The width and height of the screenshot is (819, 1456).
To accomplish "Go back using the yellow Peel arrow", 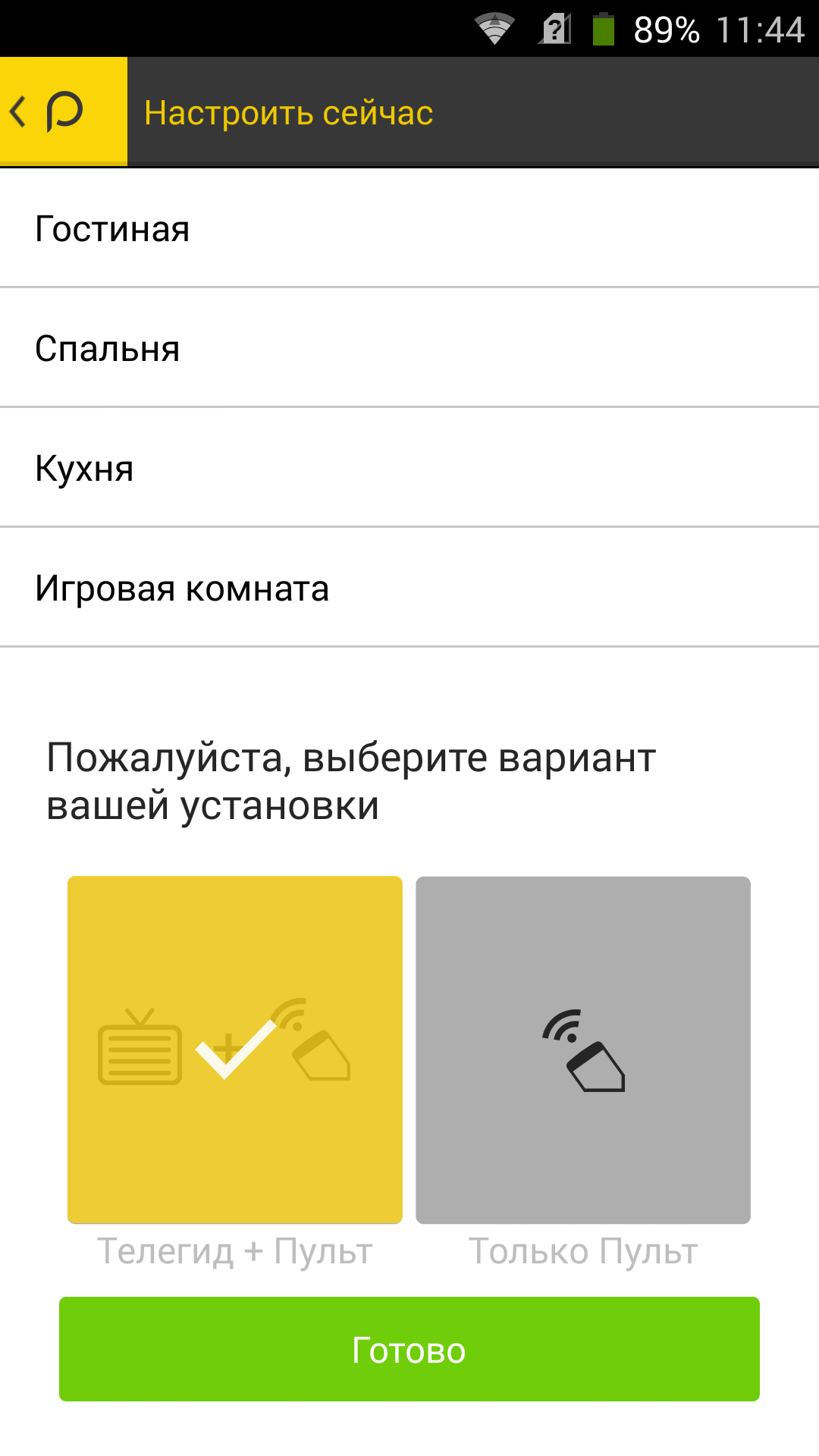I will [63, 111].
